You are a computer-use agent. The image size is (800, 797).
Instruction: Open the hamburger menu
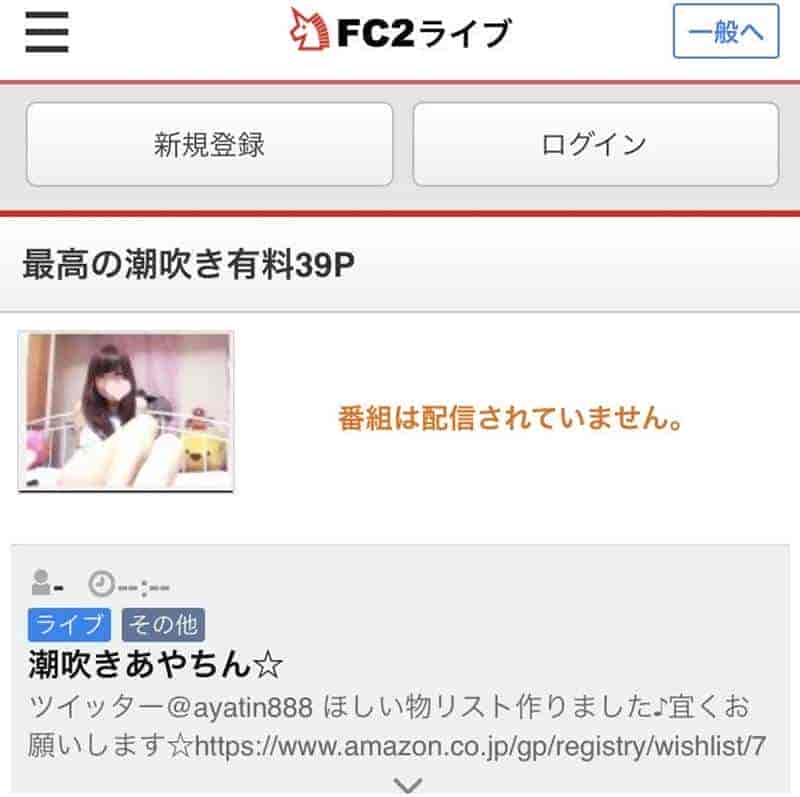pos(46,32)
